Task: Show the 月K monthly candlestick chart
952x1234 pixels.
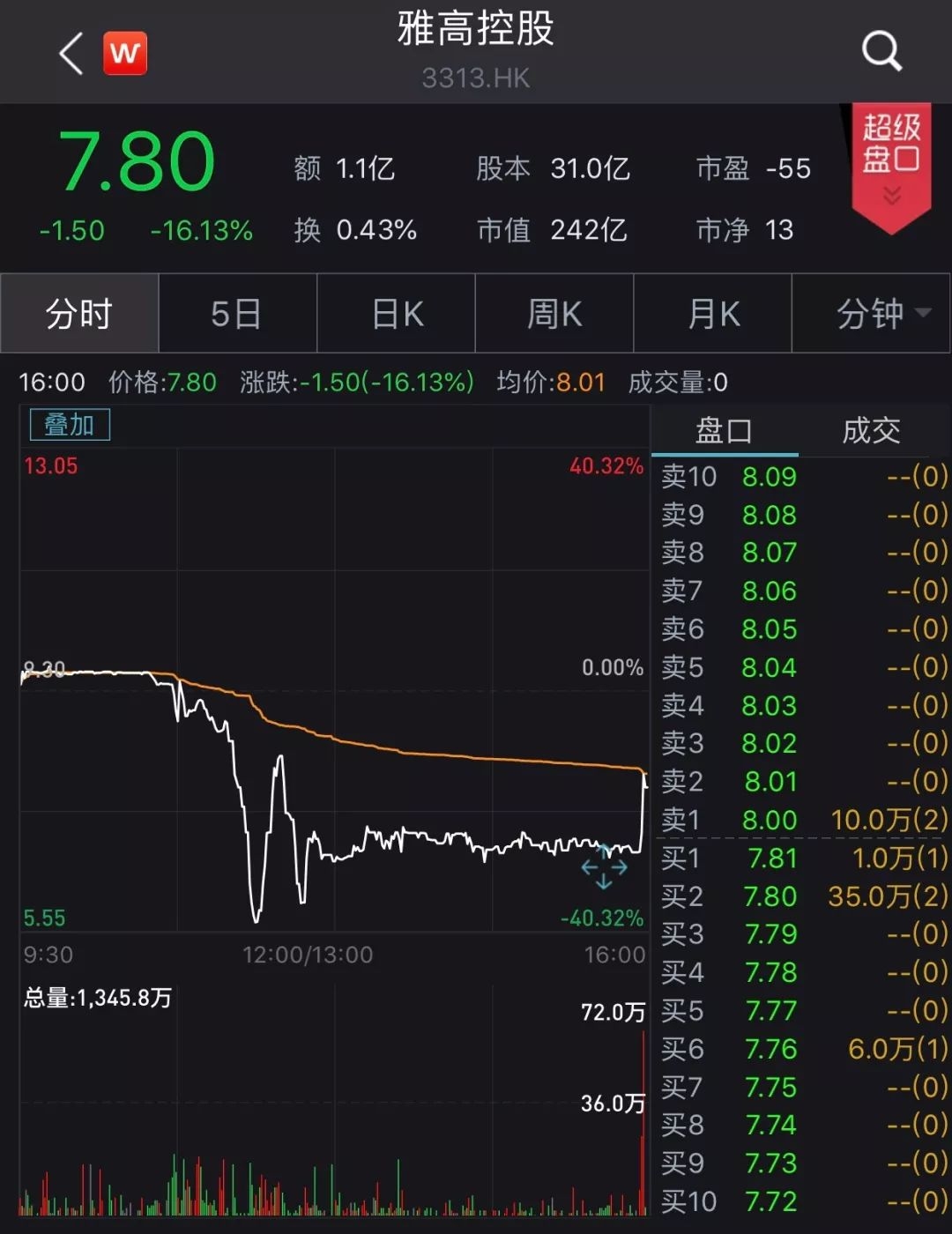Action: [712, 314]
